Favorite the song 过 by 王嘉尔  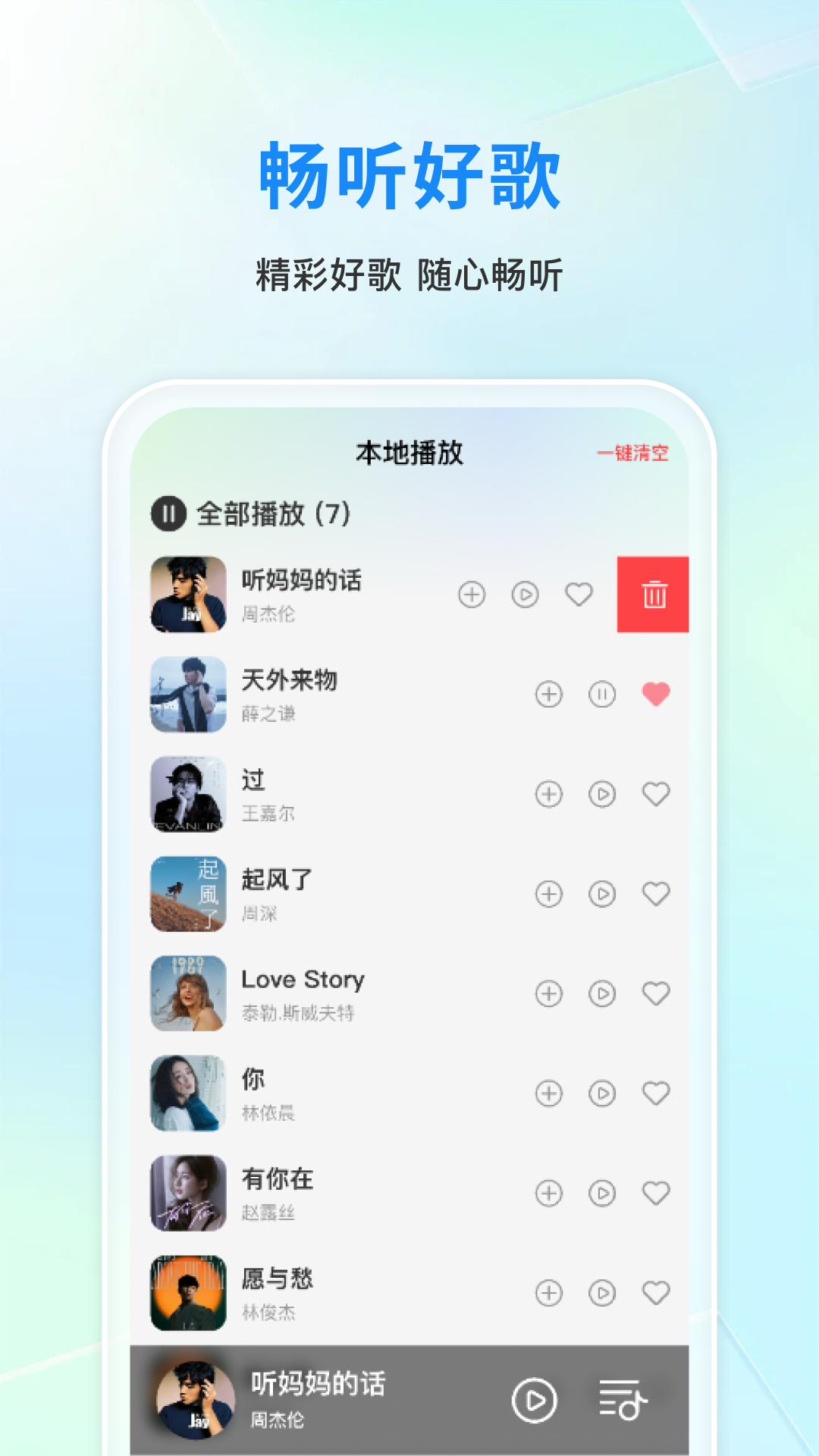[x=654, y=792]
